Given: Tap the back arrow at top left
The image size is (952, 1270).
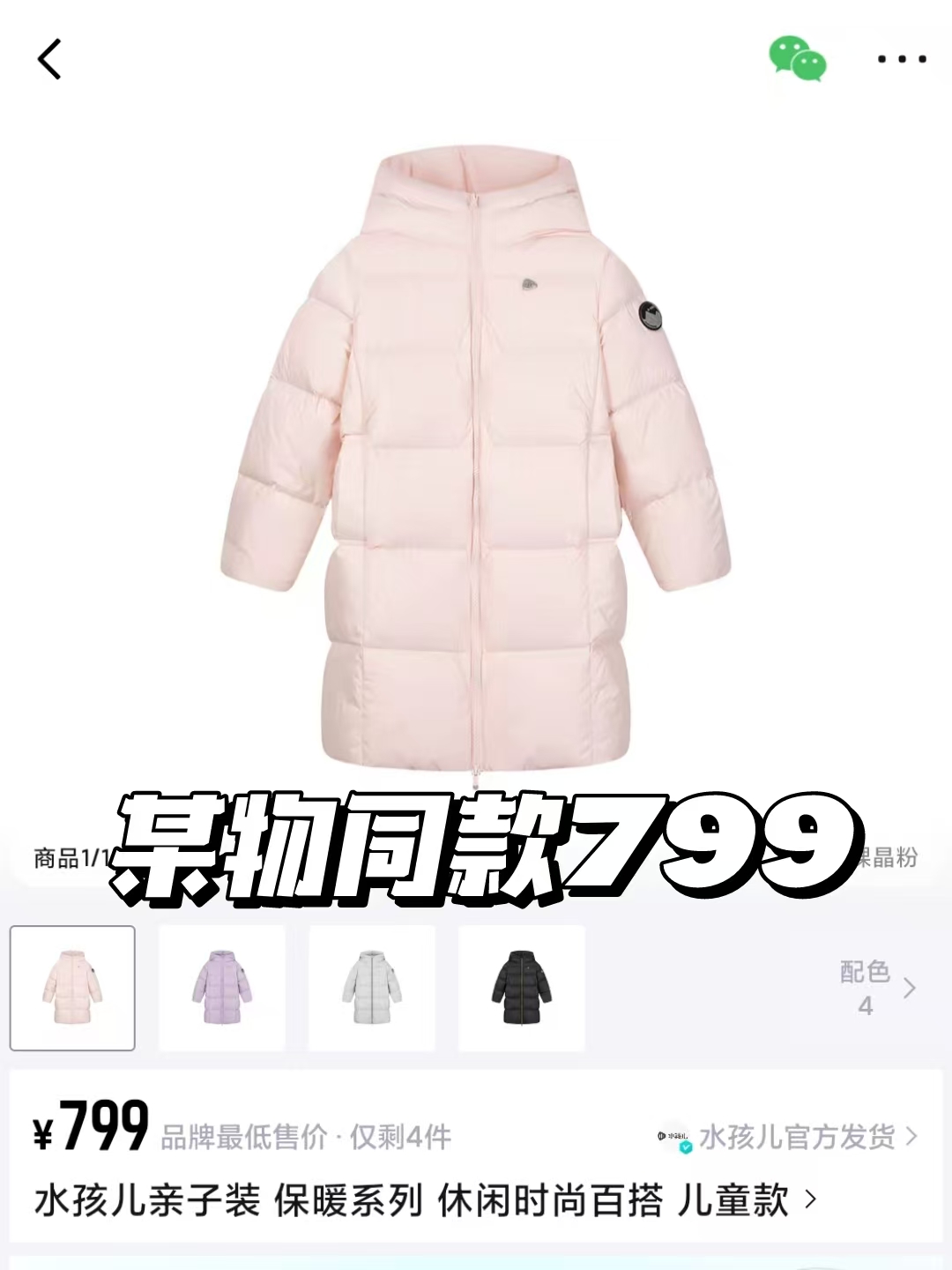Looking at the screenshot, I should 48,60.
